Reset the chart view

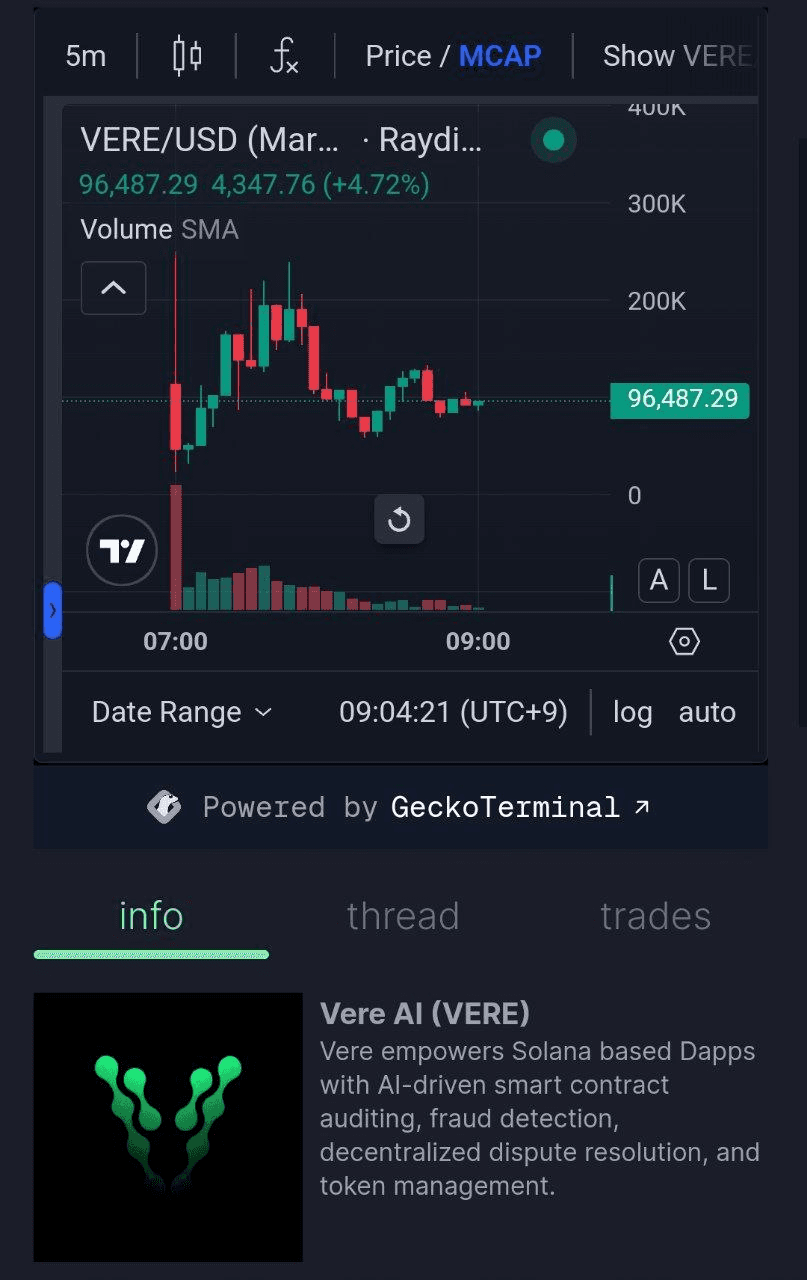(399, 520)
